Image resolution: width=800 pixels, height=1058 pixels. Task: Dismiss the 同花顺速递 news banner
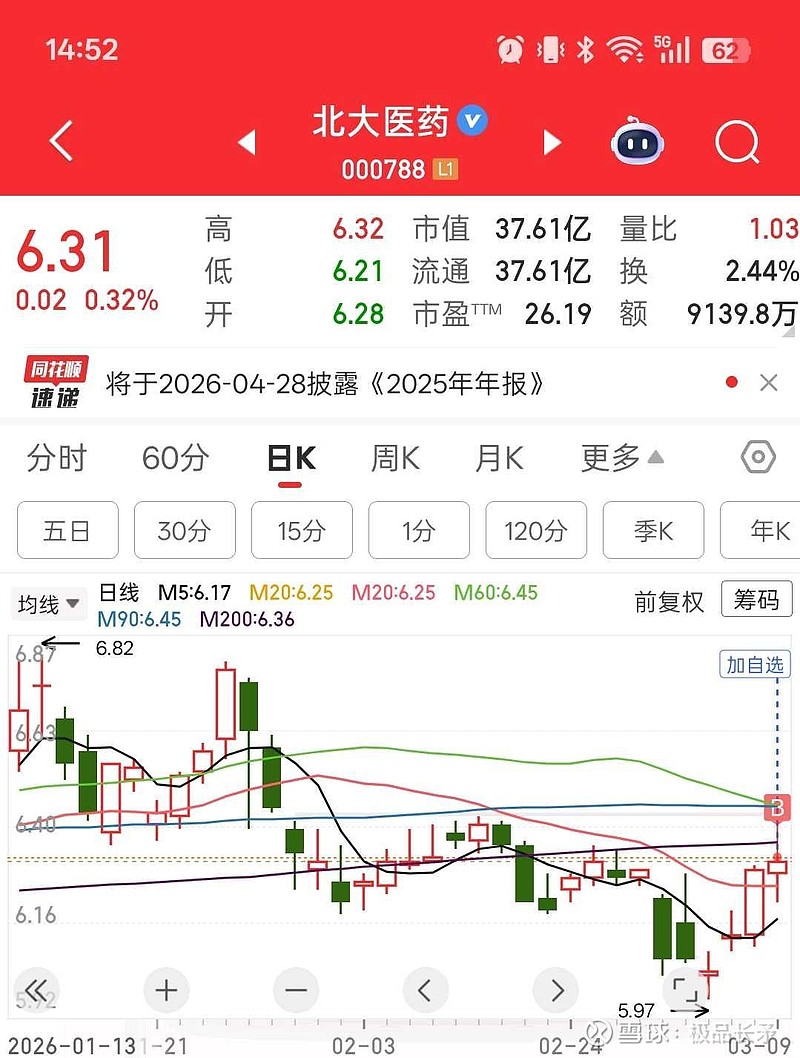pos(768,382)
